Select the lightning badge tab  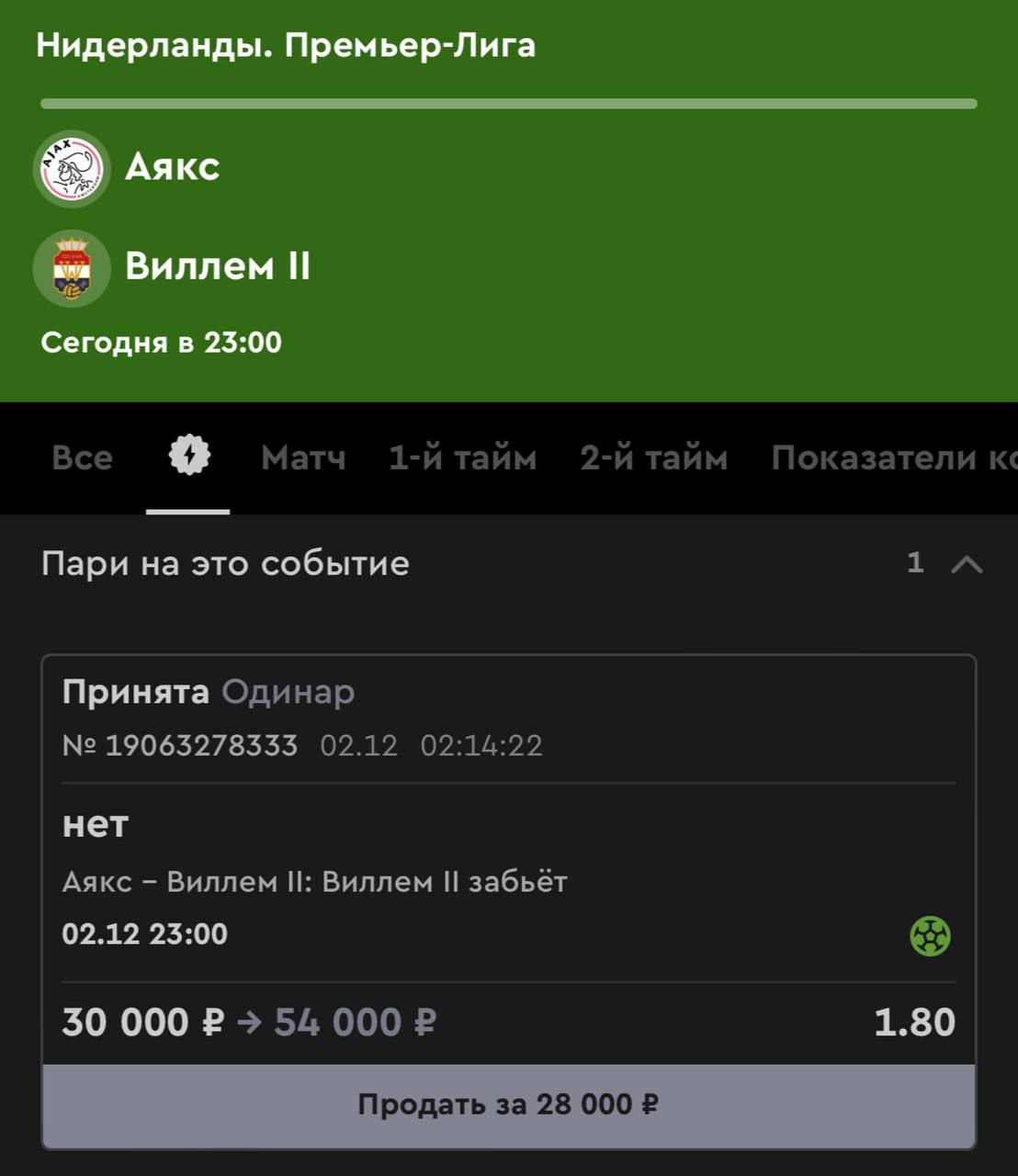(x=188, y=457)
